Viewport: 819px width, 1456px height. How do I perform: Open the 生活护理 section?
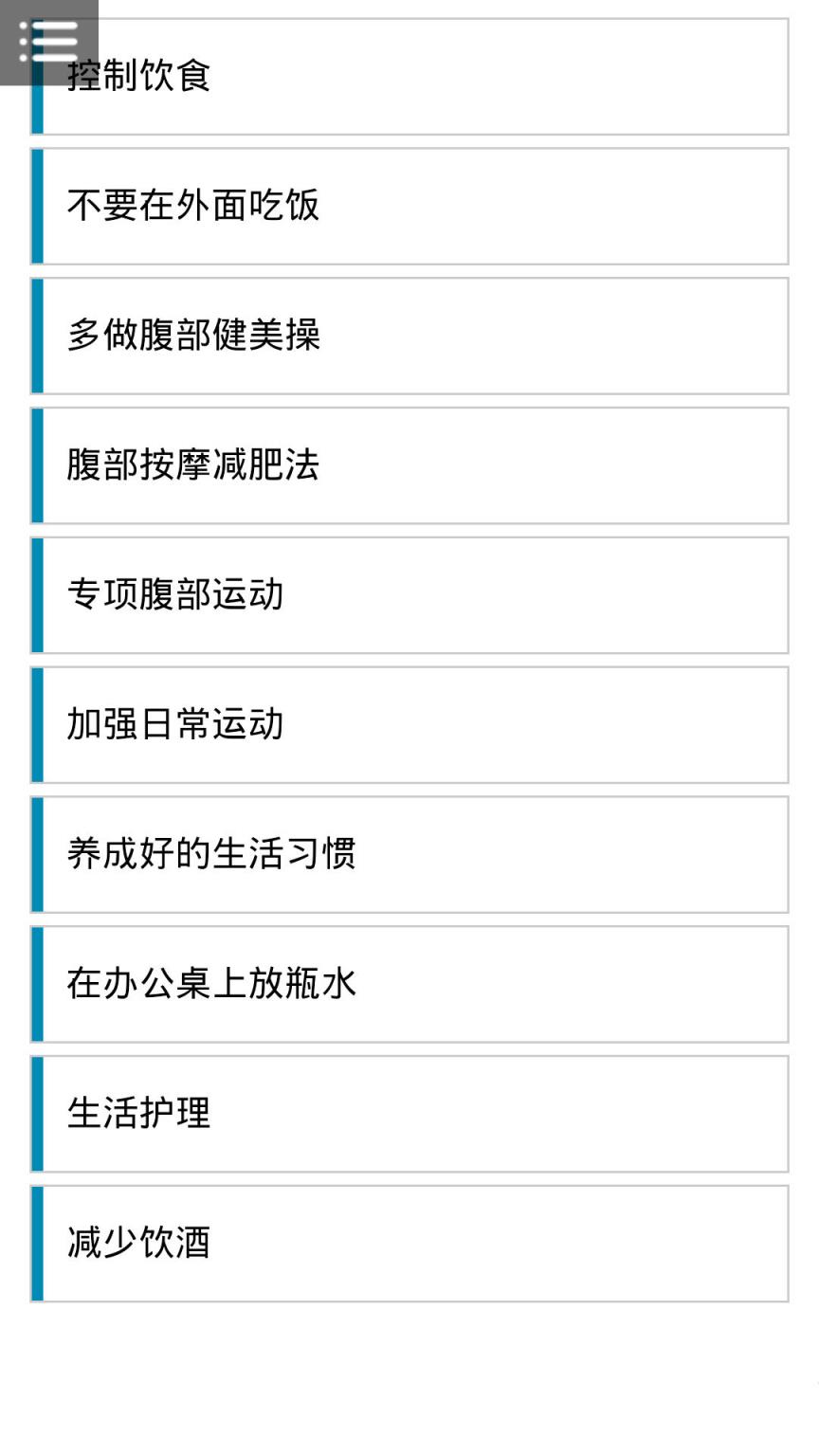click(x=409, y=1113)
